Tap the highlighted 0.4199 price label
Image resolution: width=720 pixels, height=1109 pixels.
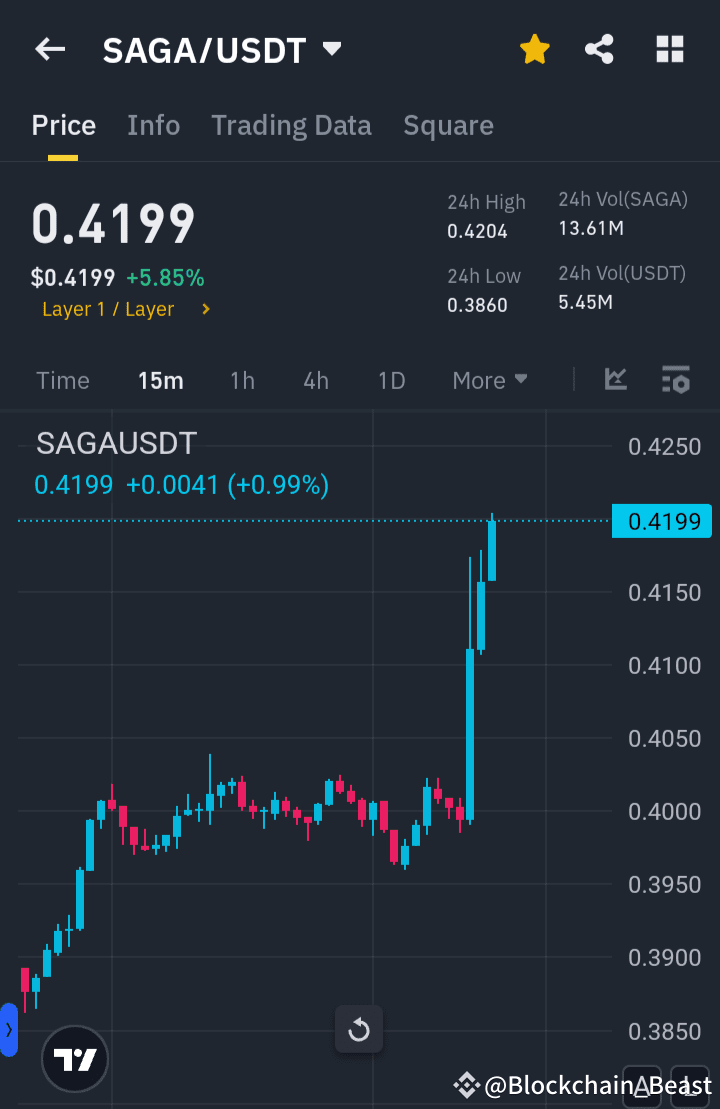(661, 520)
